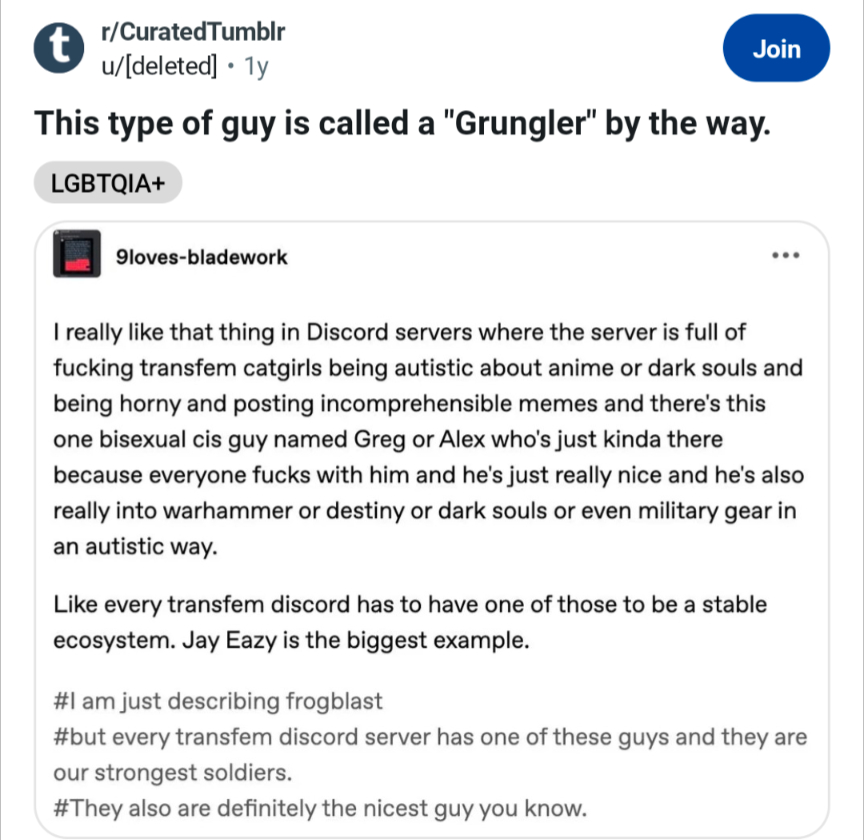Open the CuratedTumblr community avatar
The width and height of the screenshot is (864, 840).
click(58, 49)
